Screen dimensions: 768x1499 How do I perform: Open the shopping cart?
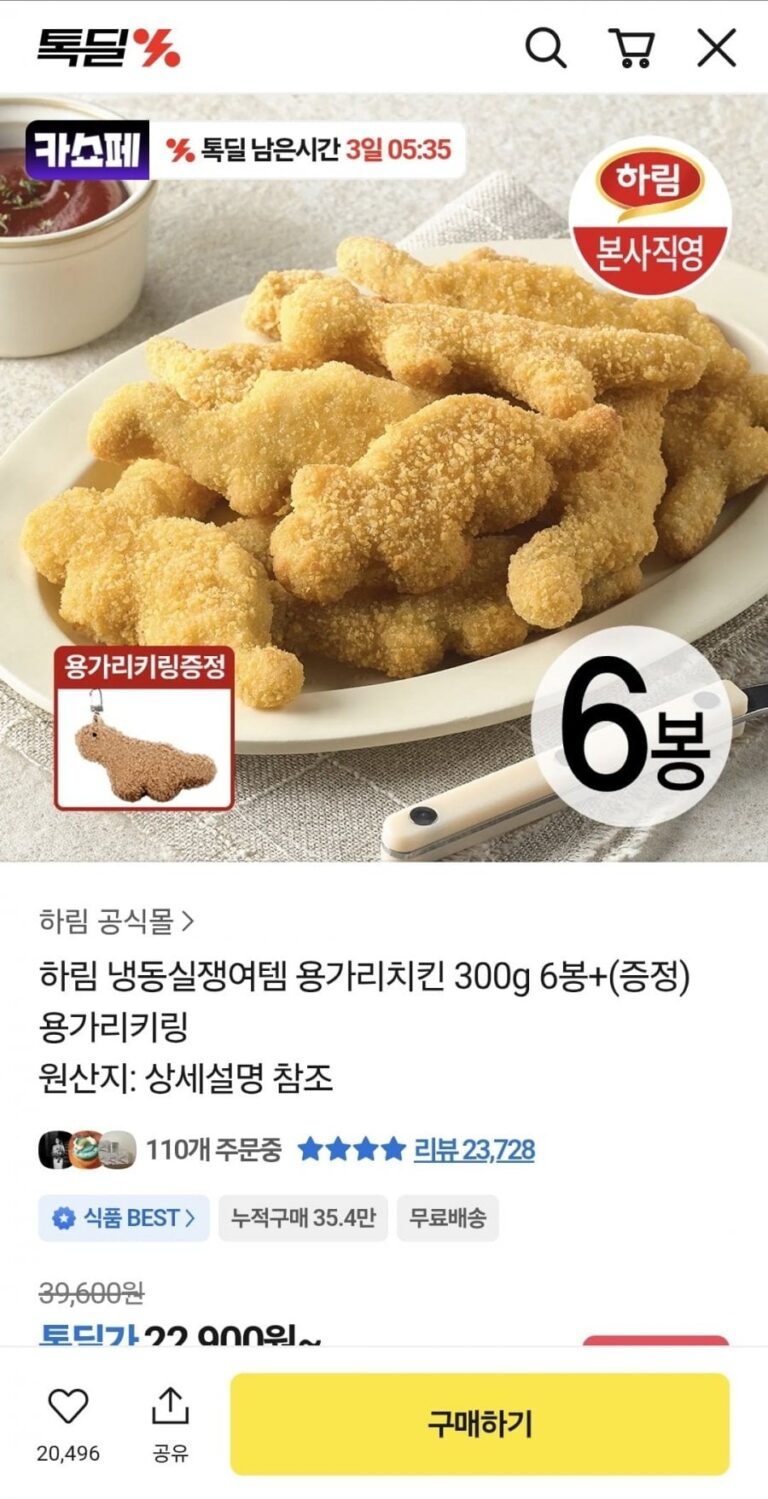pyautogui.click(x=632, y=47)
